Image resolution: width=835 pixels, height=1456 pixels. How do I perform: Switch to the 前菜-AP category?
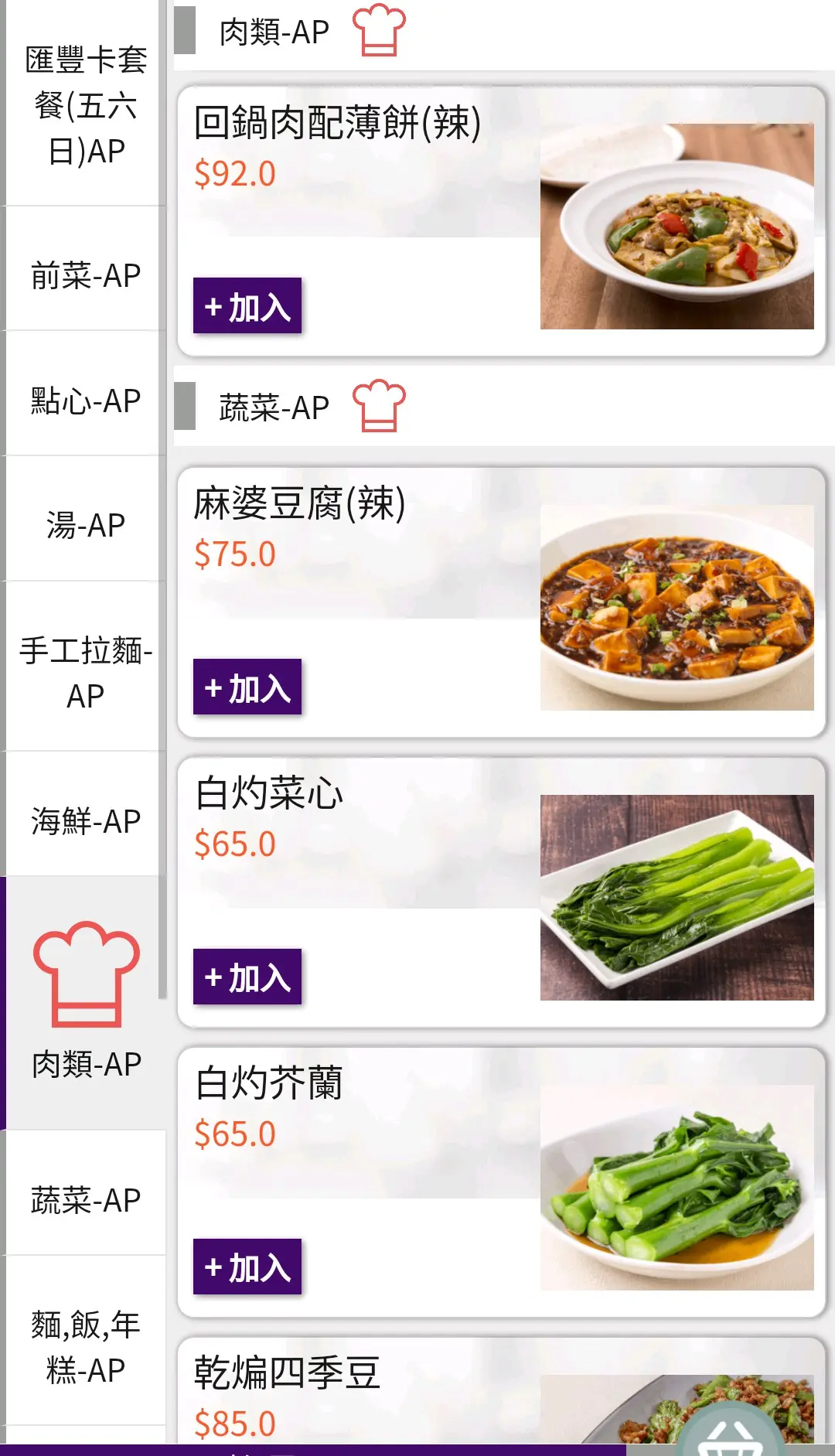pos(85,276)
